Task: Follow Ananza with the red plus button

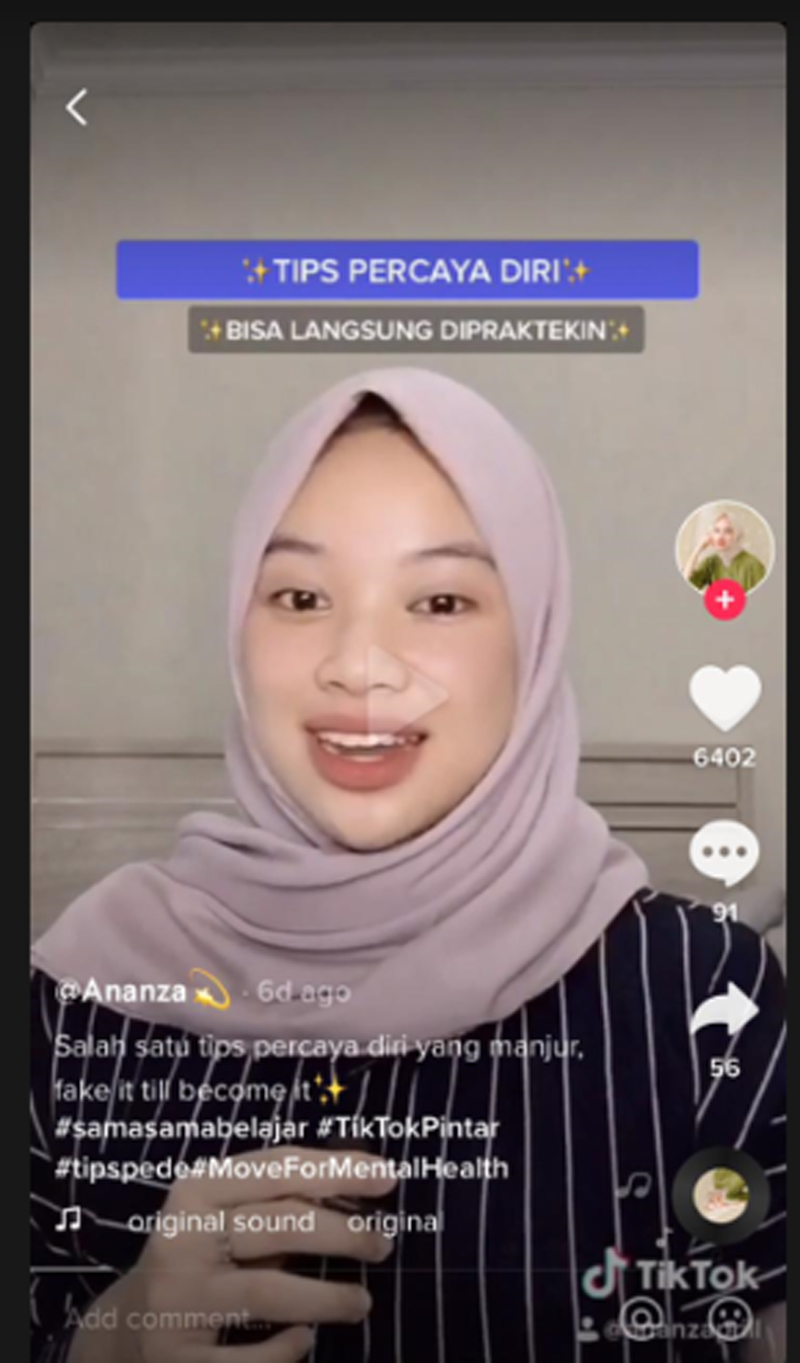Action: tap(724, 601)
